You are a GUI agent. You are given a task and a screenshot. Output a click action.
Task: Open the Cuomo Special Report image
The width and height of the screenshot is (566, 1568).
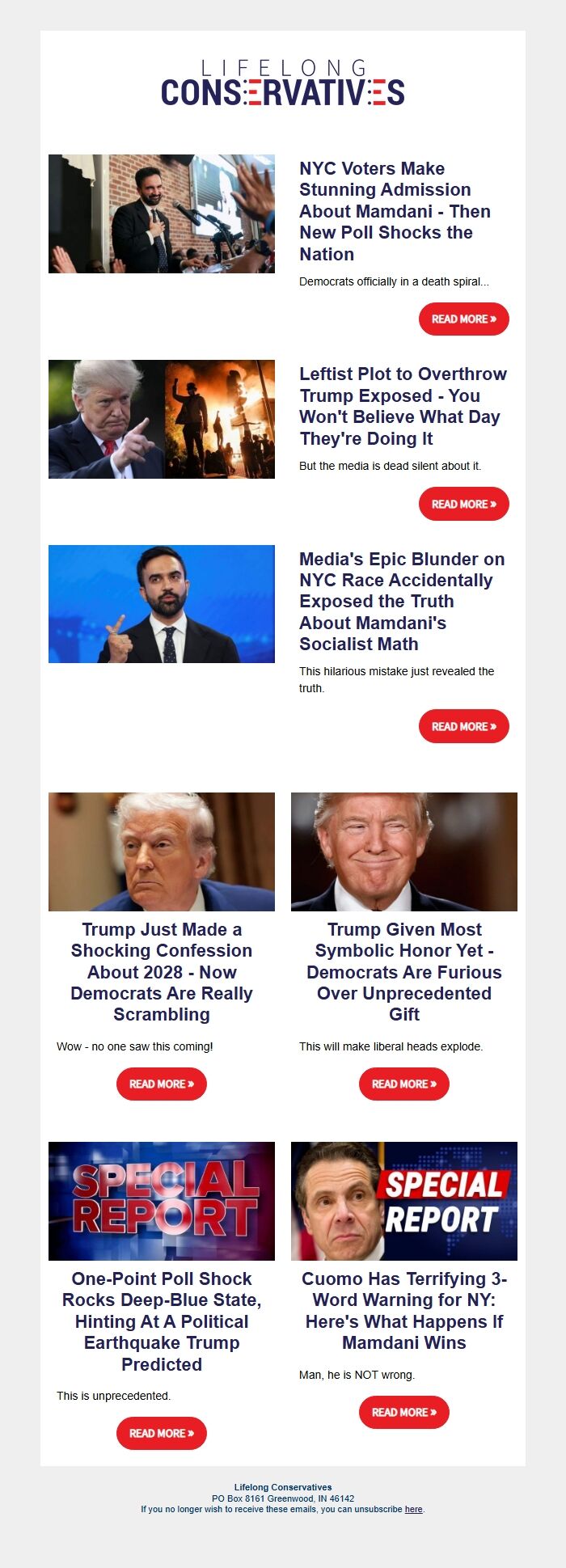click(x=403, y=1201)
